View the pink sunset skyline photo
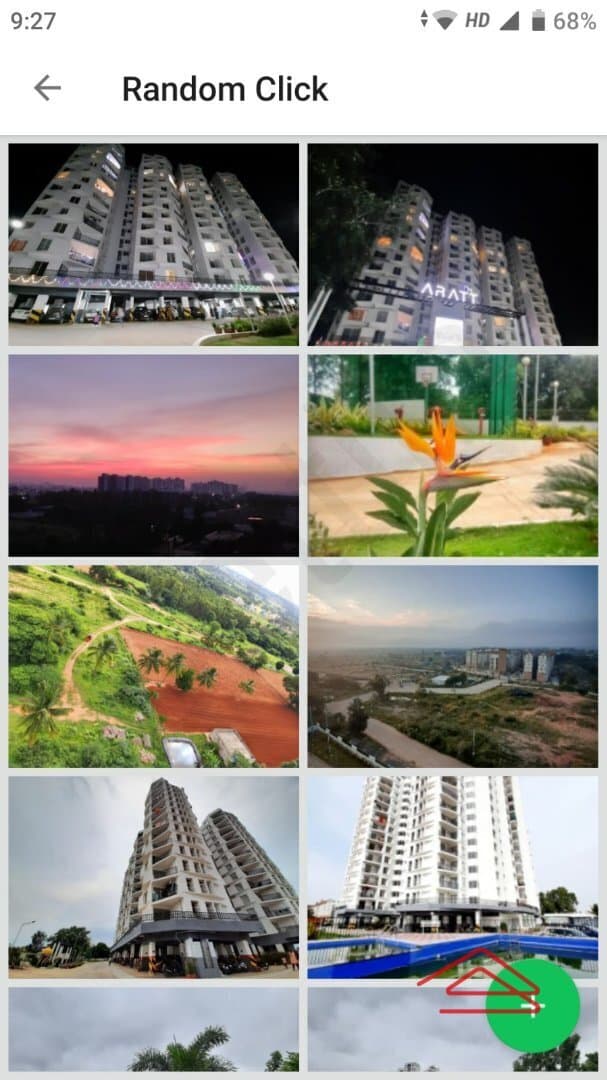607x1080 pixels. (153, 455)
